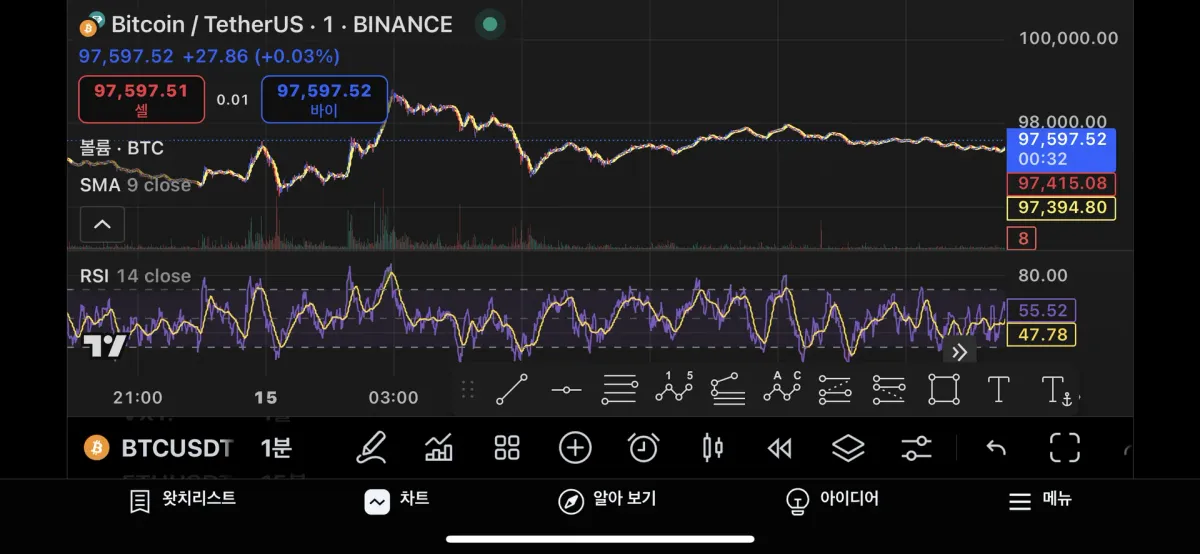Open the BTCUSDT symbol selector
Screen dimensions: 1200x554
[160, 448]
